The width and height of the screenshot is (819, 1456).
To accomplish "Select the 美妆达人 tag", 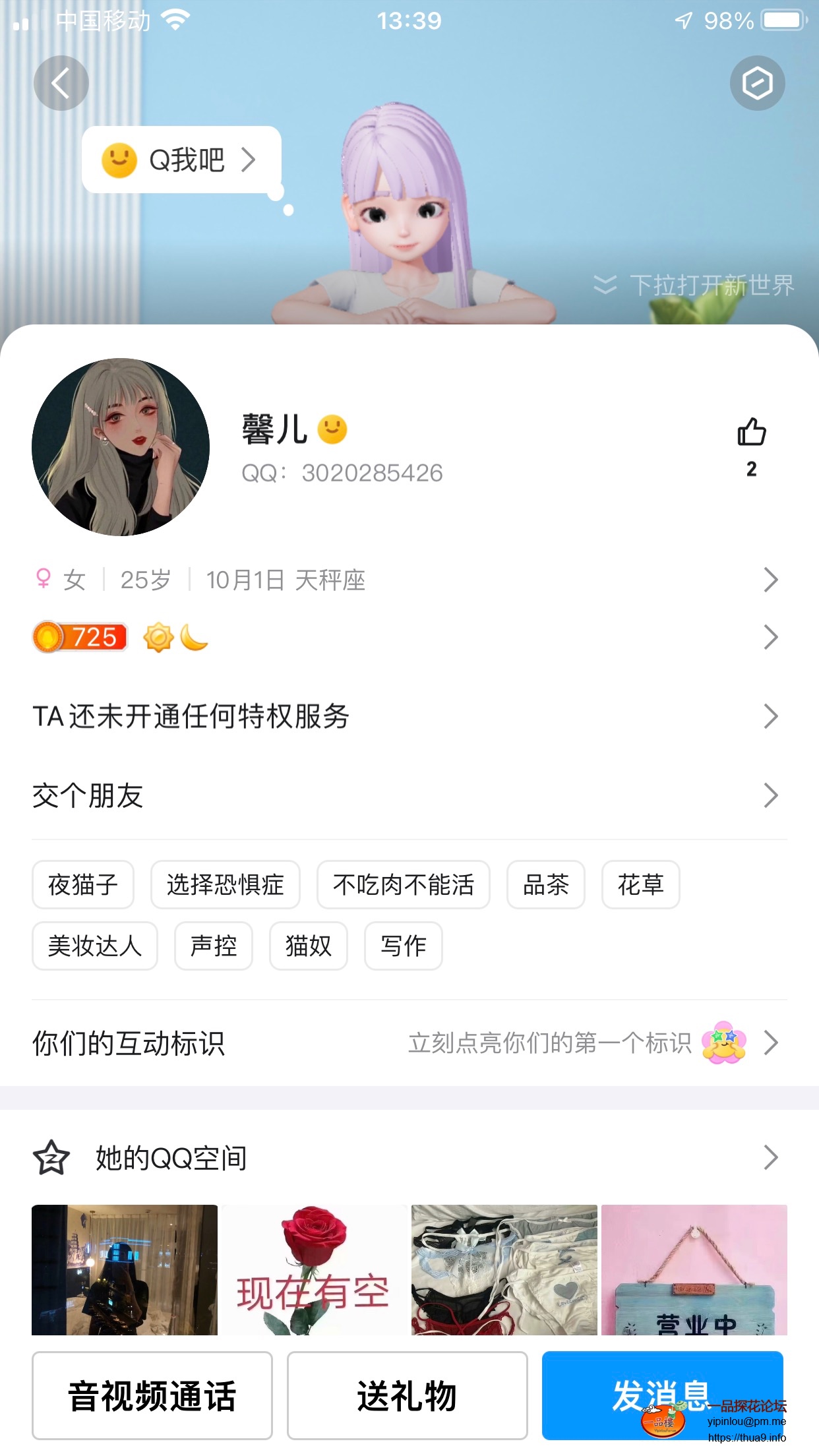I will (95, 946).
